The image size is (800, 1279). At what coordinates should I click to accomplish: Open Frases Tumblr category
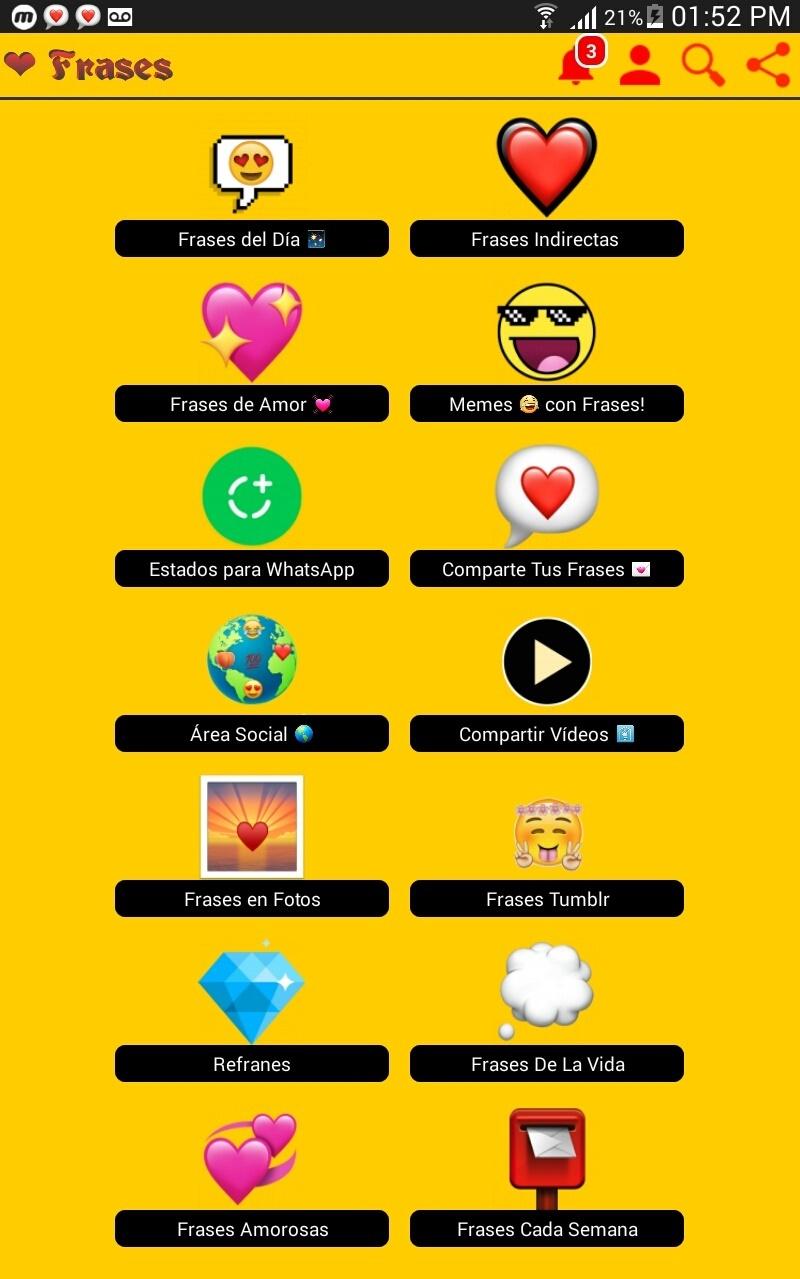pos(546,899)
